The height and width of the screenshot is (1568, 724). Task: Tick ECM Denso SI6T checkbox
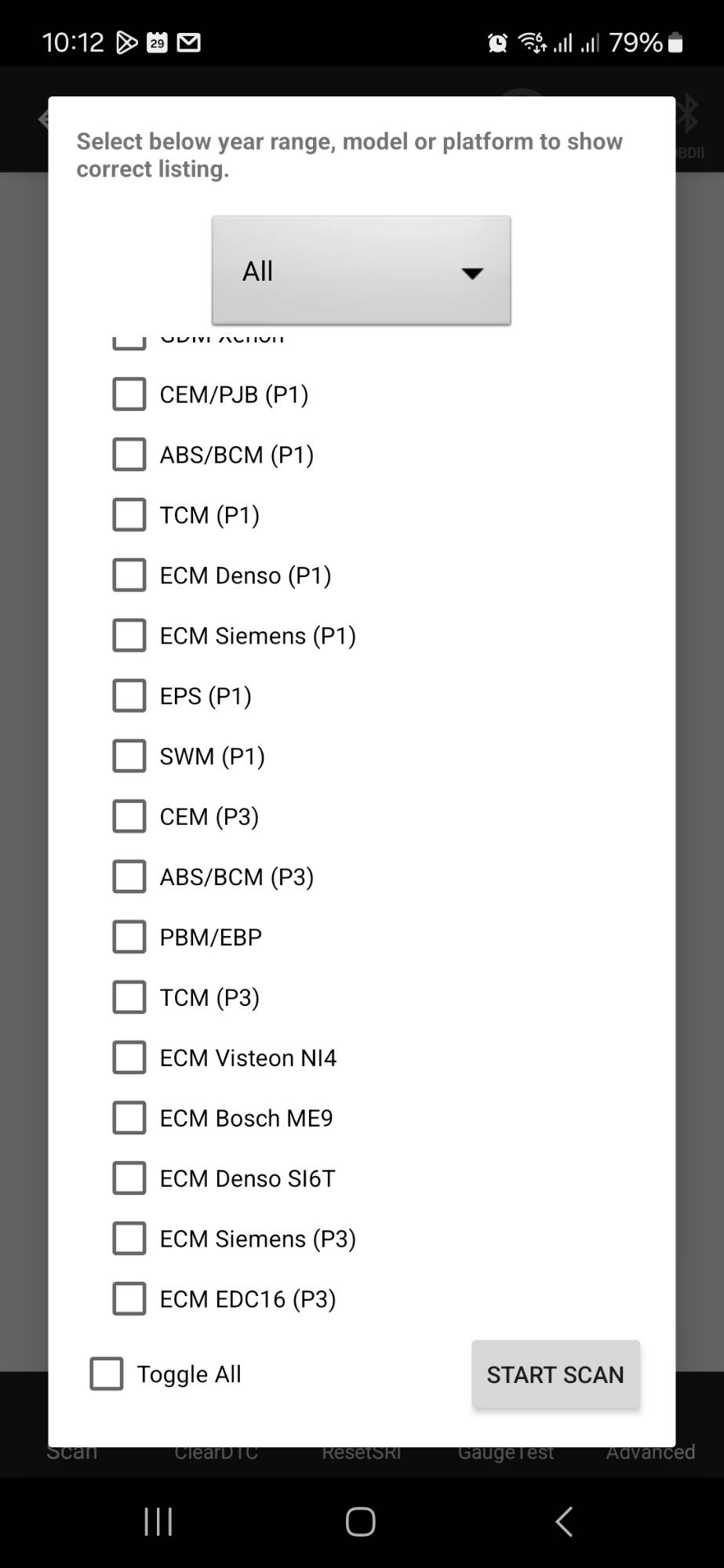(129, 1179)
